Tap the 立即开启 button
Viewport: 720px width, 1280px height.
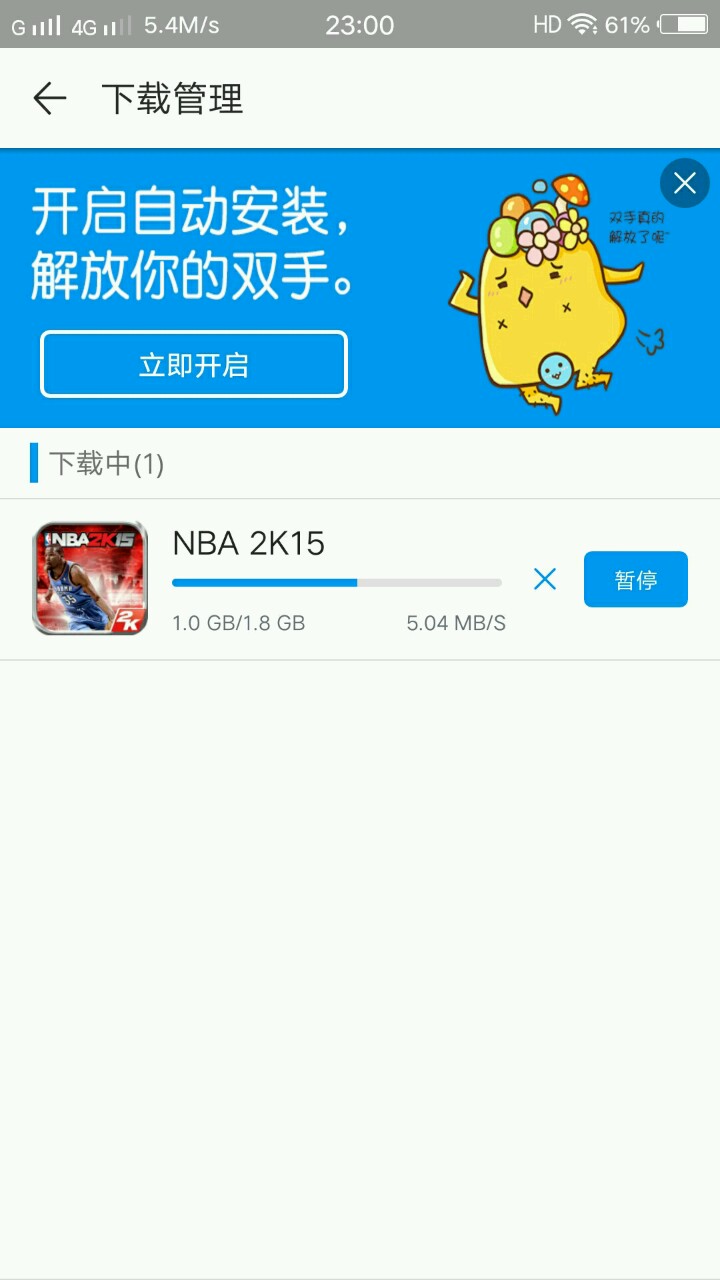pyautogui.click(x=194, y=365)
